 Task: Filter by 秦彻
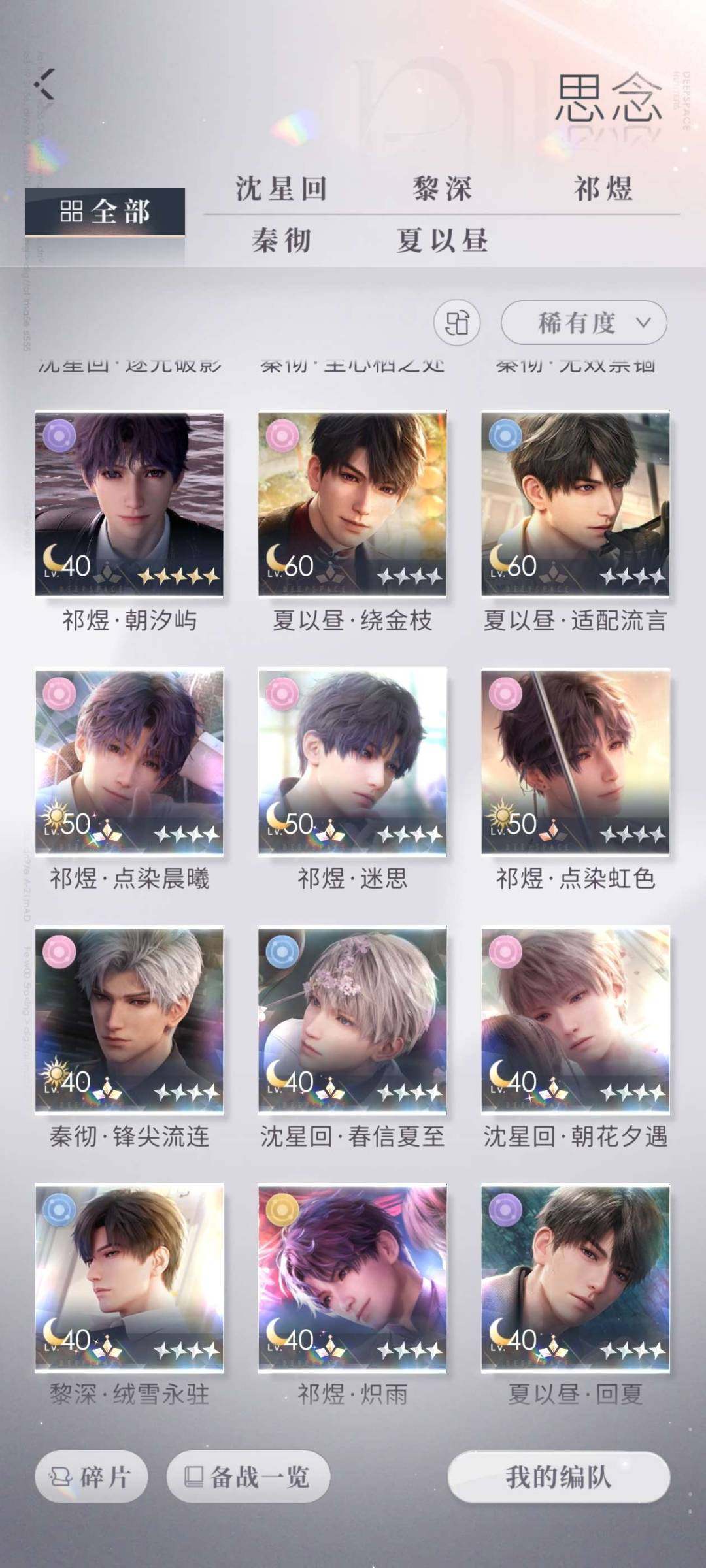281,240
